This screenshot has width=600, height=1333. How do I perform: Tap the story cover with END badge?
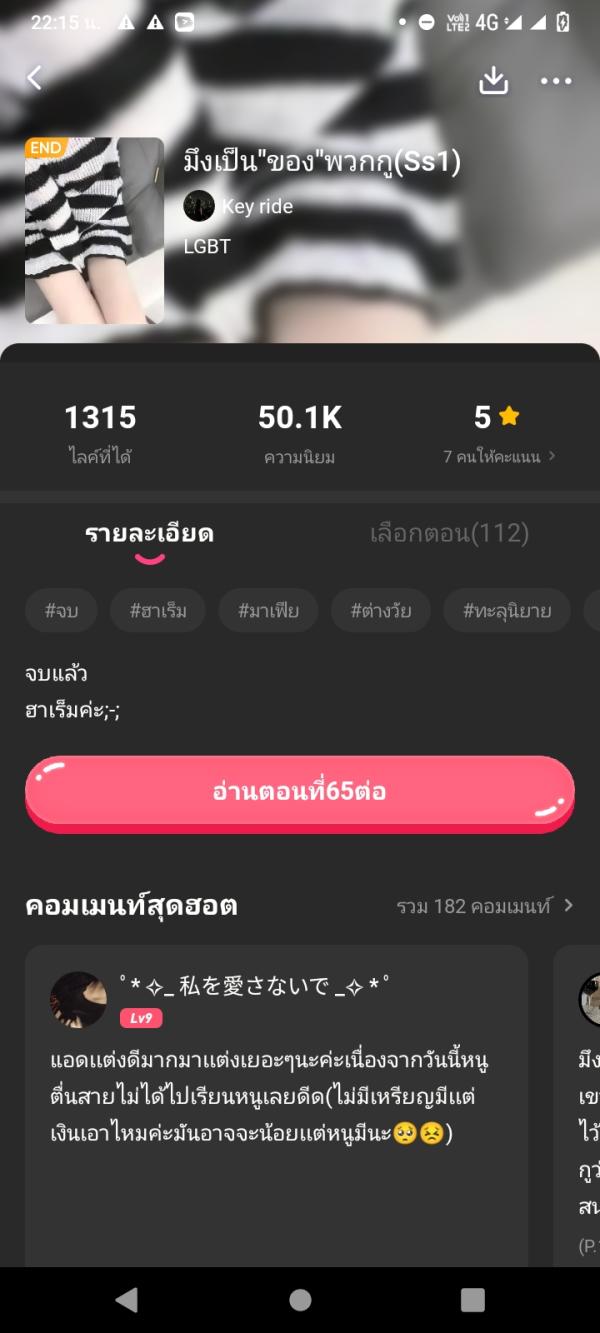point(94,230)
